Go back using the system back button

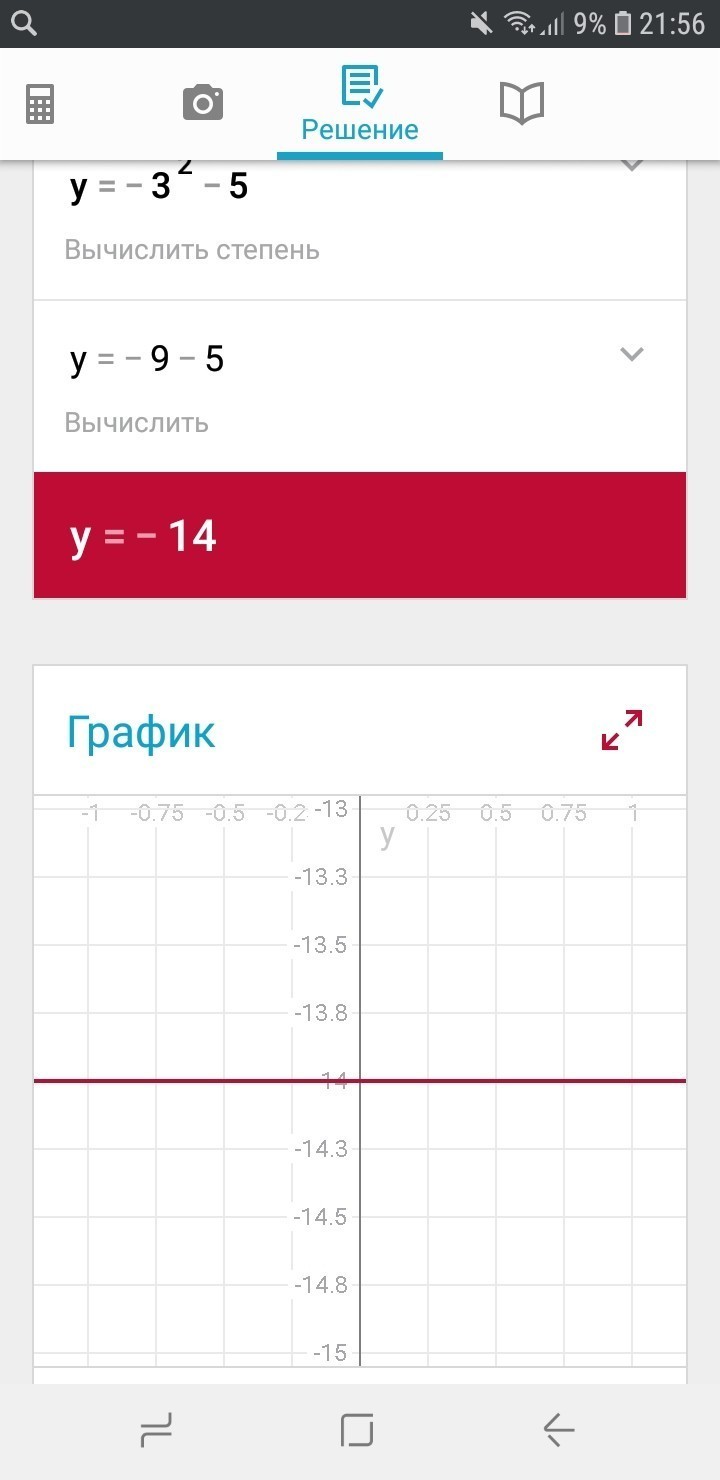coord(559,1430)
